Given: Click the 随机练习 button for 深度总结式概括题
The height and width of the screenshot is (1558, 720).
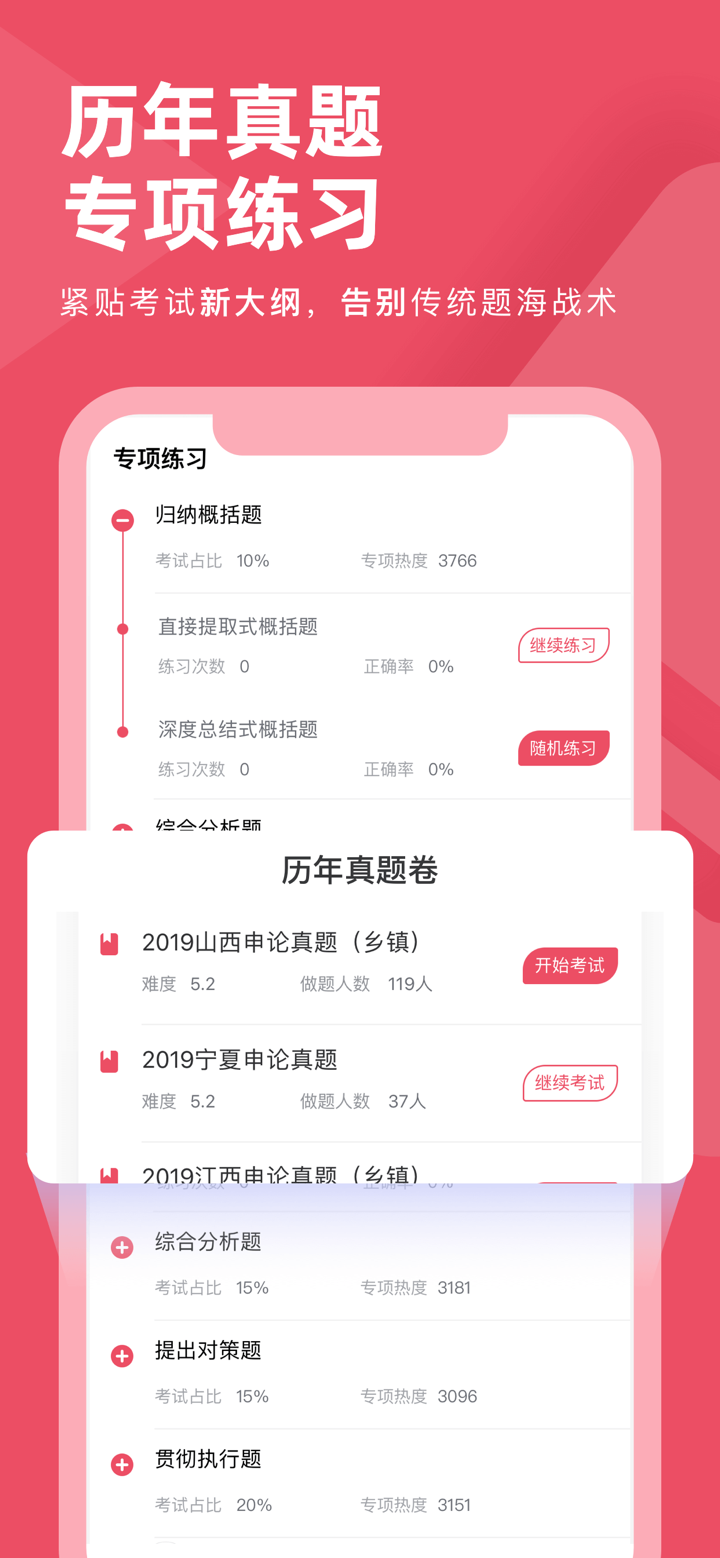Looking at the screenshot, I should point(563,748).
